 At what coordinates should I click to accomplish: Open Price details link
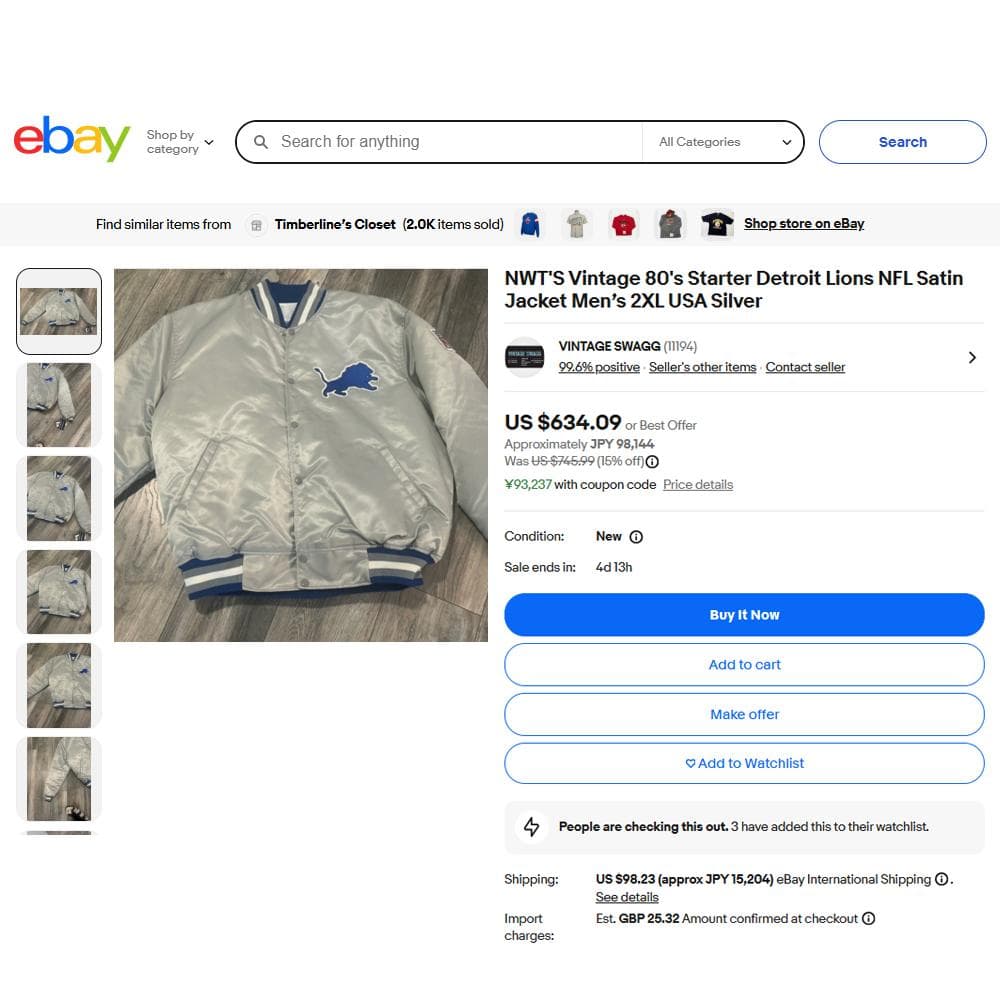click(698, 484)
